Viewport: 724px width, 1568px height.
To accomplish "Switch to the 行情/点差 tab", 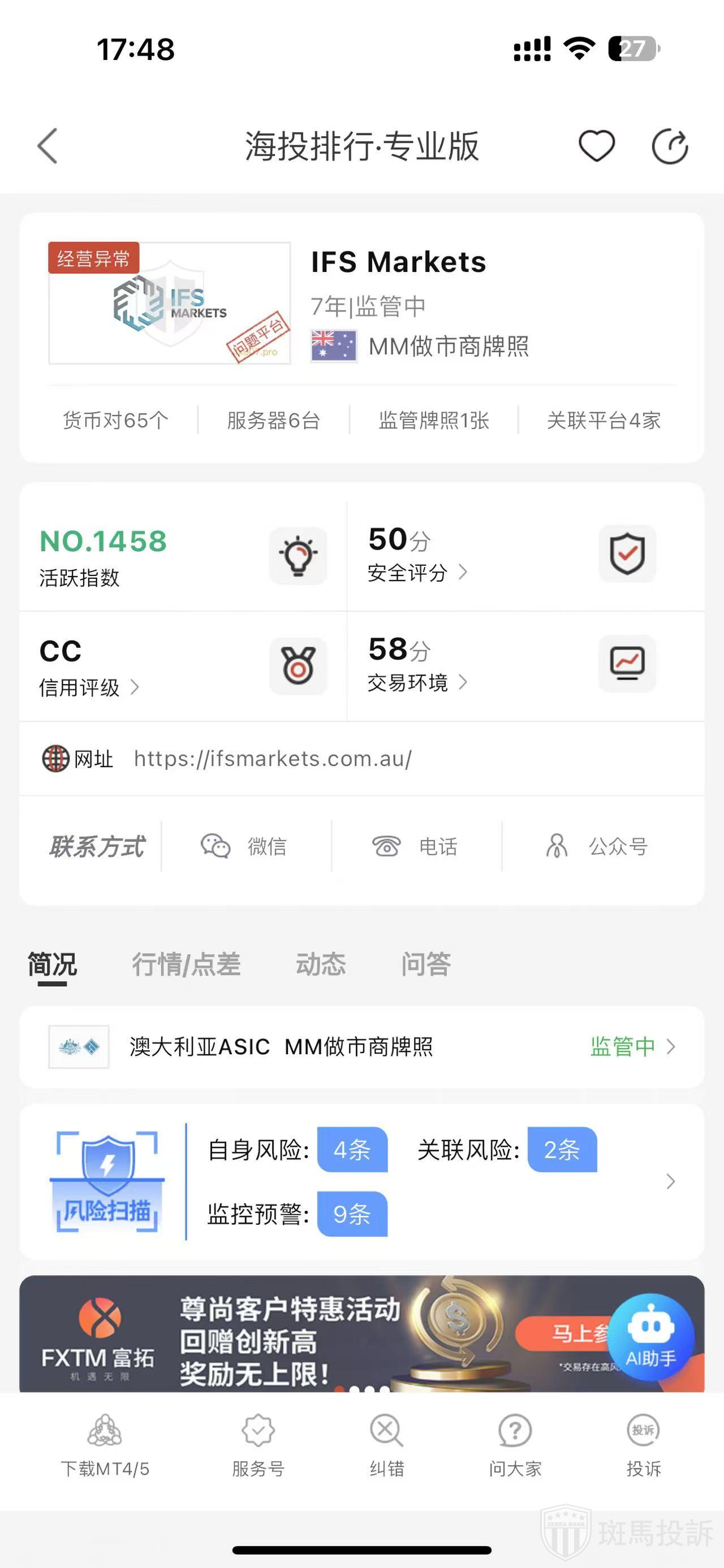I will (x=186, y=964).
